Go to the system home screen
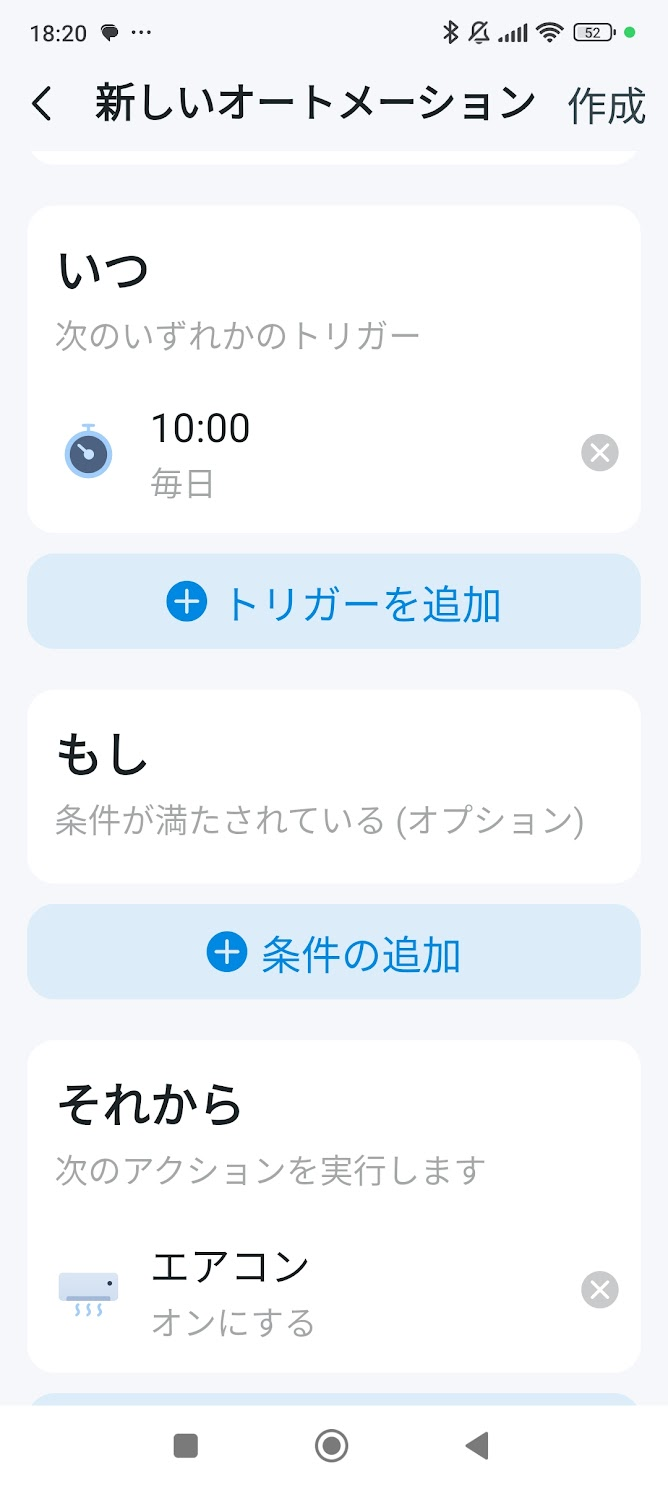668x1486 pixels. click(x=331, y=1445)
